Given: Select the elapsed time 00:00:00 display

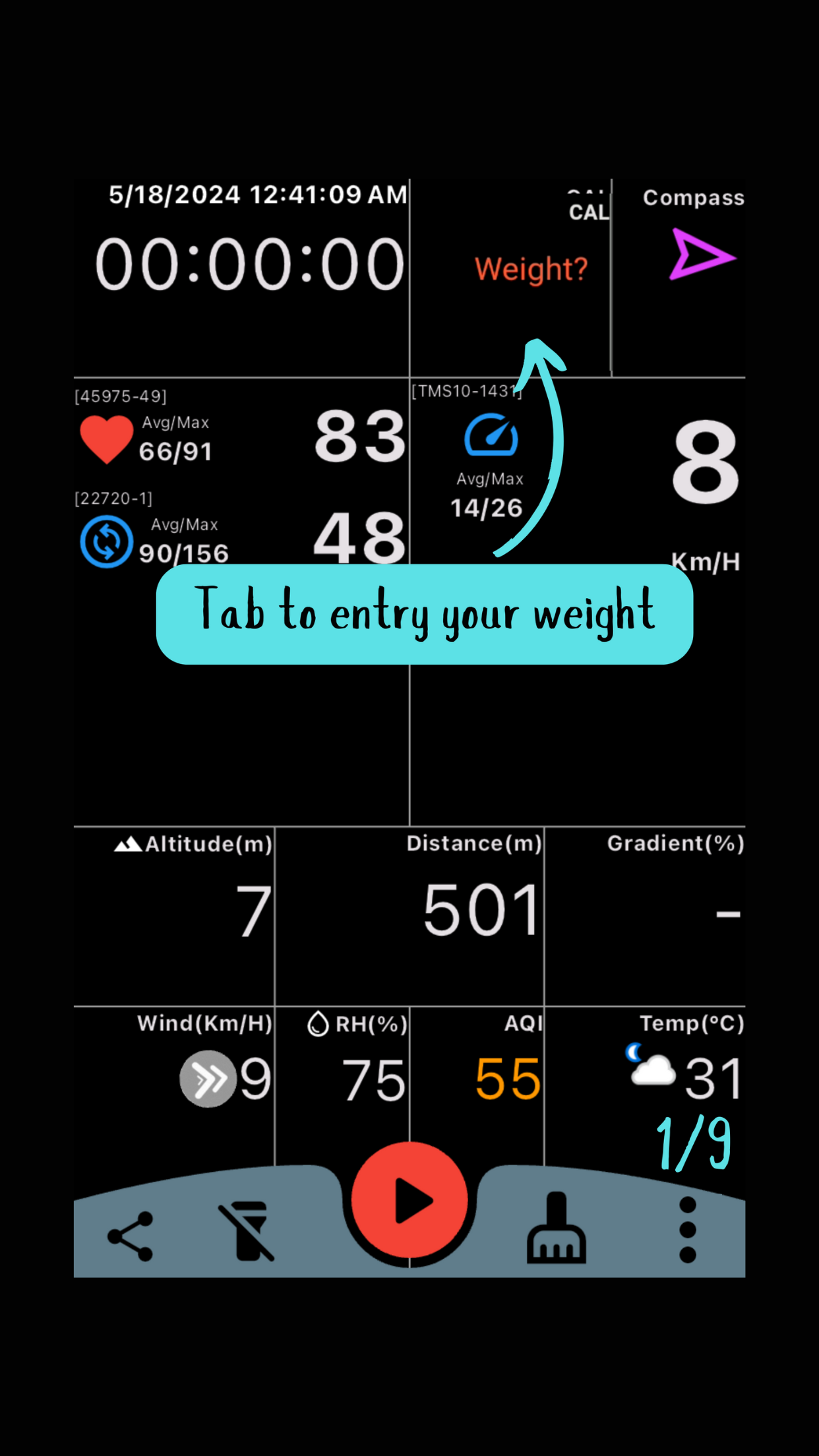Looking at the screenshot, I should (x=251, y=262).
